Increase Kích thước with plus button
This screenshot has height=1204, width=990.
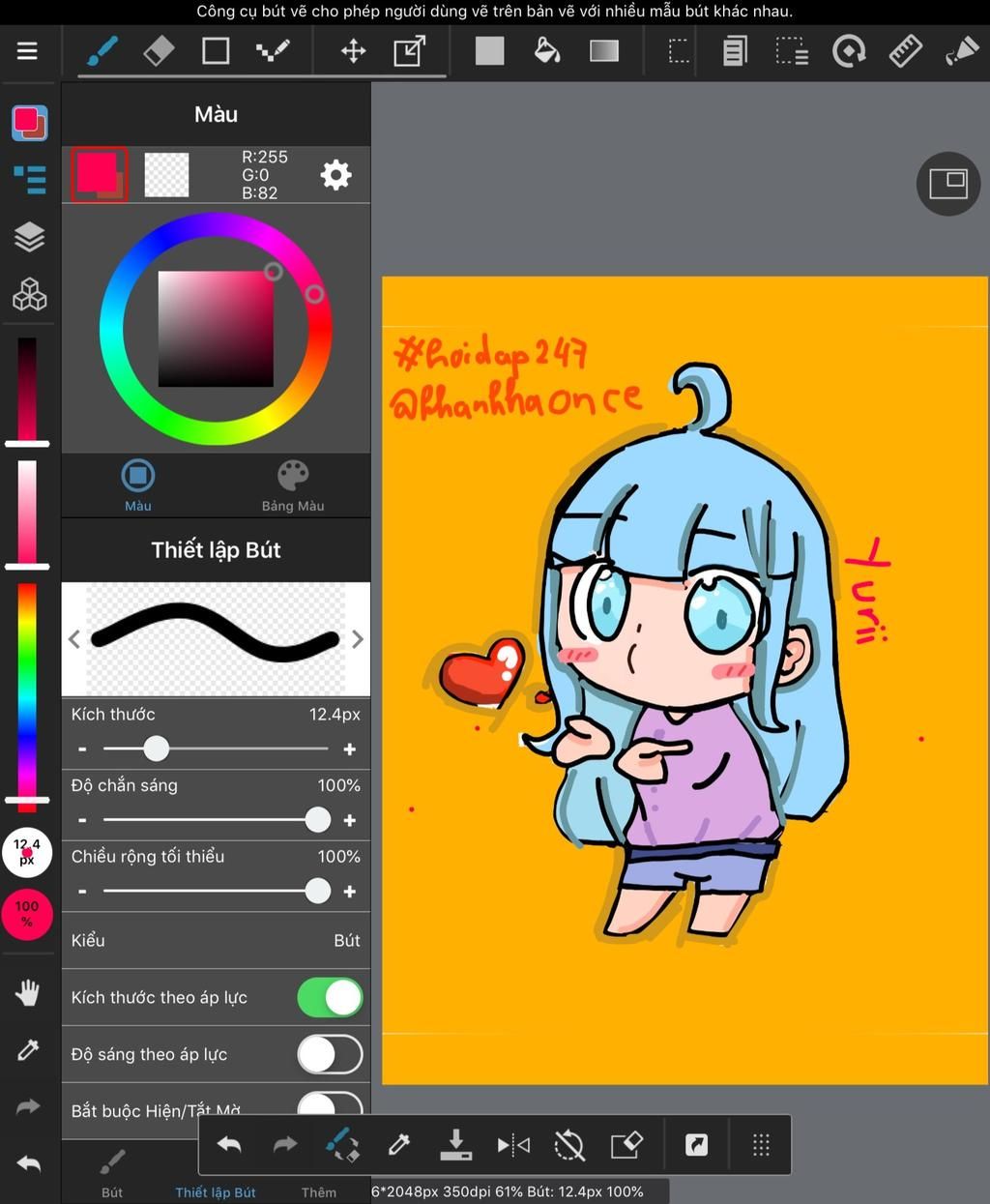(x=349, y=749)
